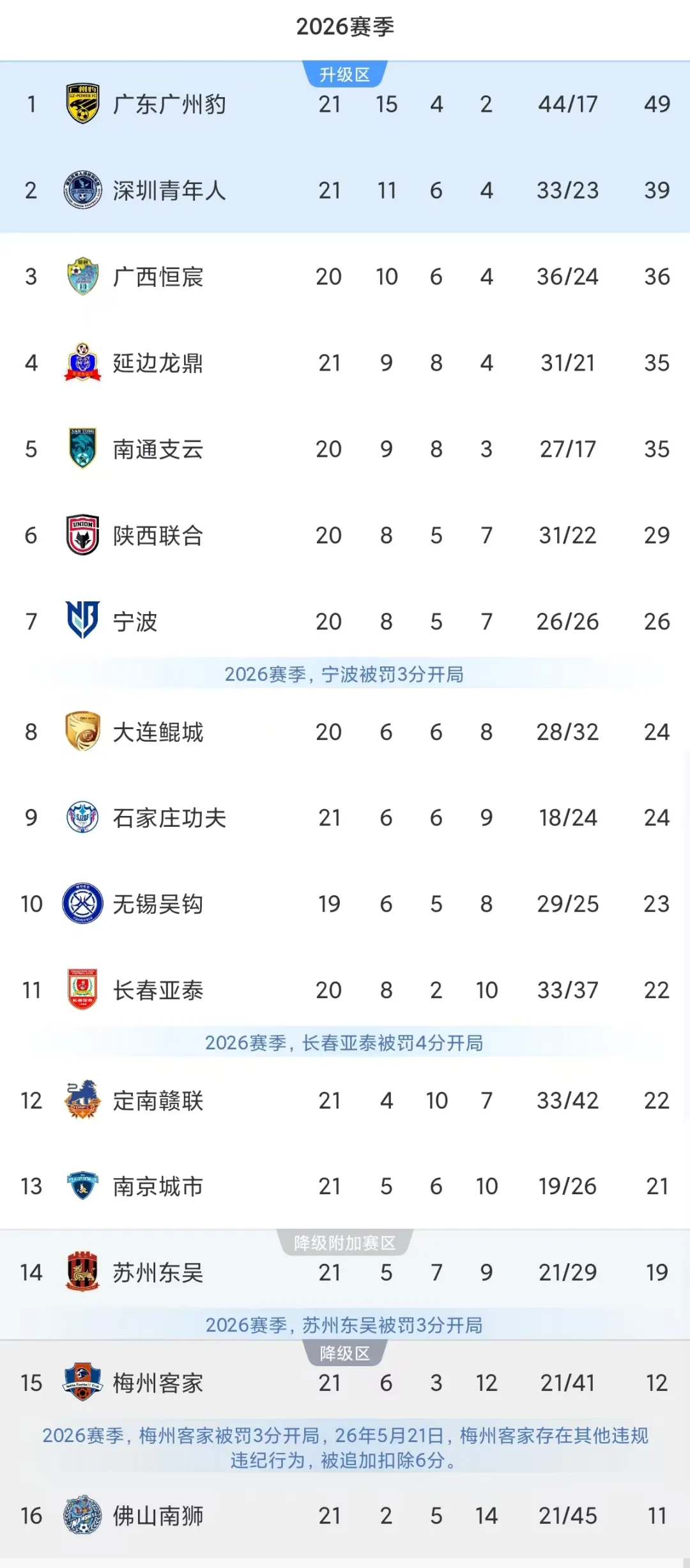Image resolution: width=690 pixels, height=1568 pixels.
Task: Tap the 南京城市 team row
Action: point(345,1187)
